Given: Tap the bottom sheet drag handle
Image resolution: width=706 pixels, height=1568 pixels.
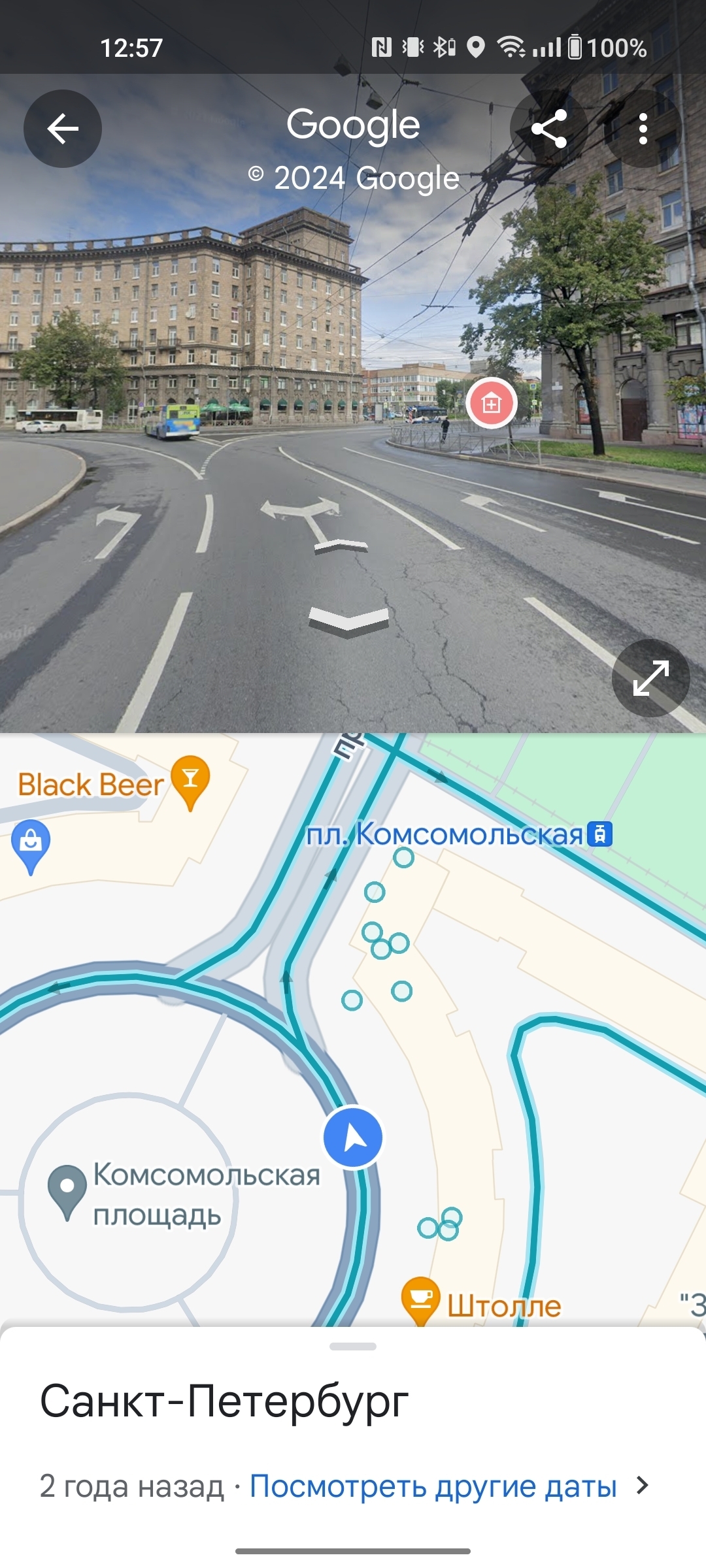Looking at the screenshot, I should [353, 1347].
